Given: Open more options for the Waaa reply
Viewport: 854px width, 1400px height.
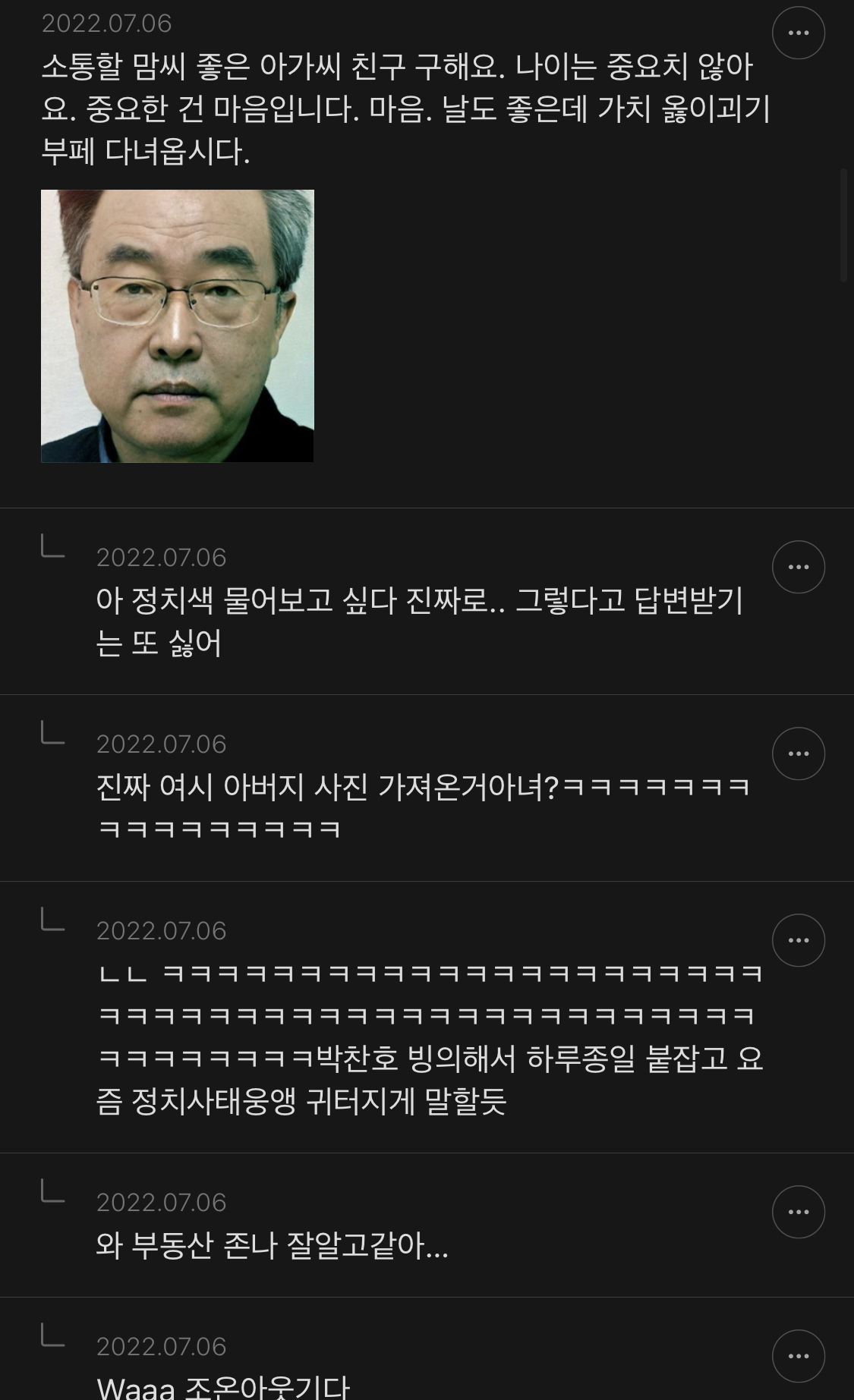Looking at the screenshot, I should (x=799, y=1356).
